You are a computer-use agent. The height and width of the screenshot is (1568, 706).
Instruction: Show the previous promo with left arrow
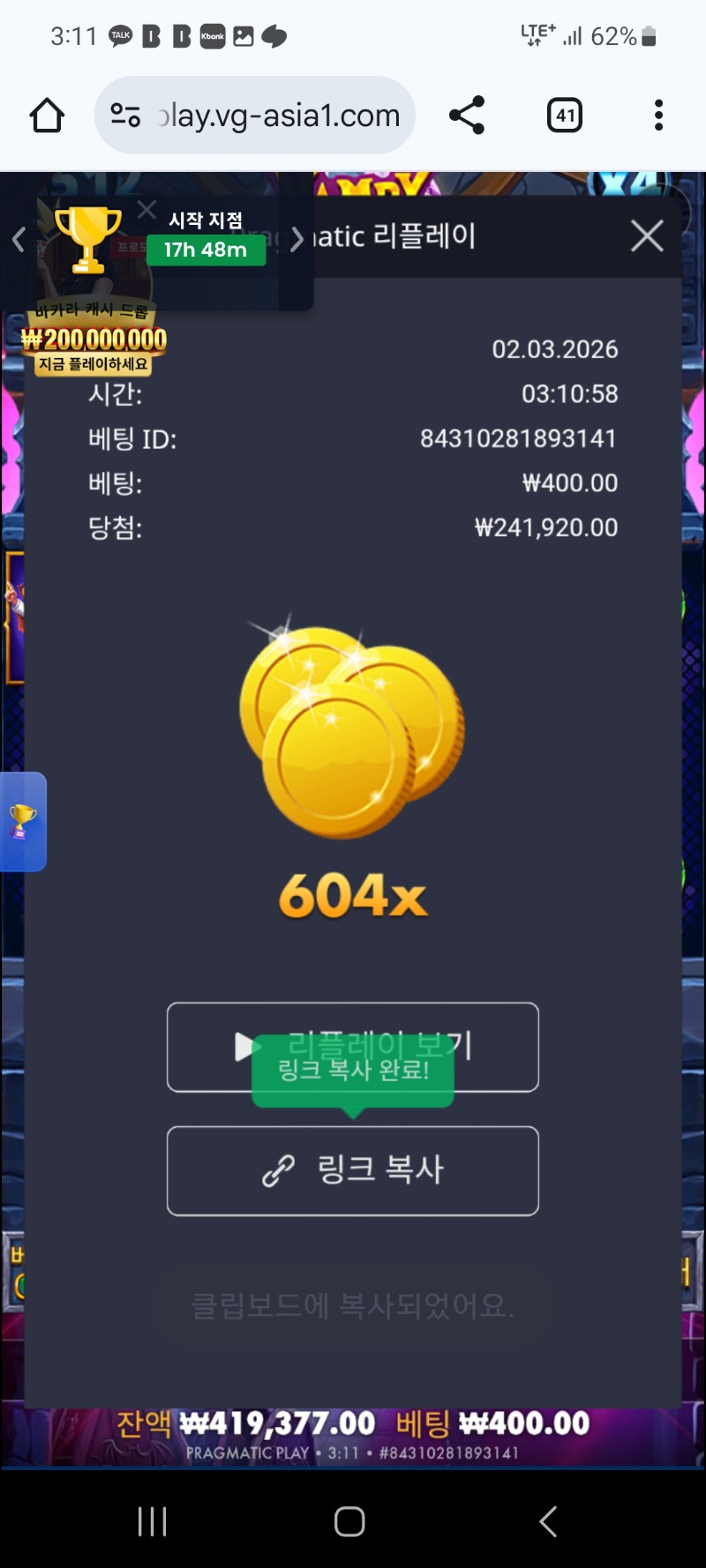[x=19, y=239]
